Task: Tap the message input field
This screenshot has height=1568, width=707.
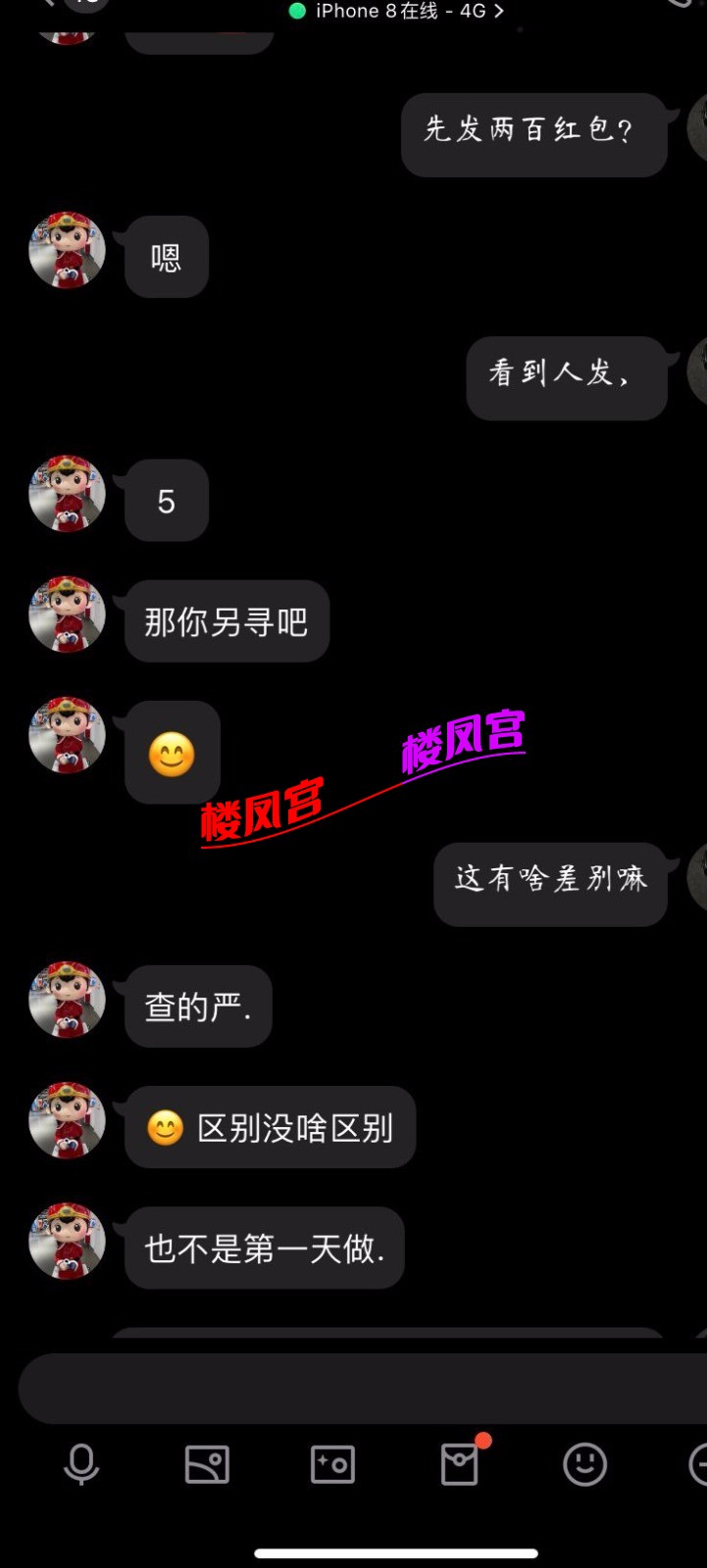Action: tap(363, 1389)
